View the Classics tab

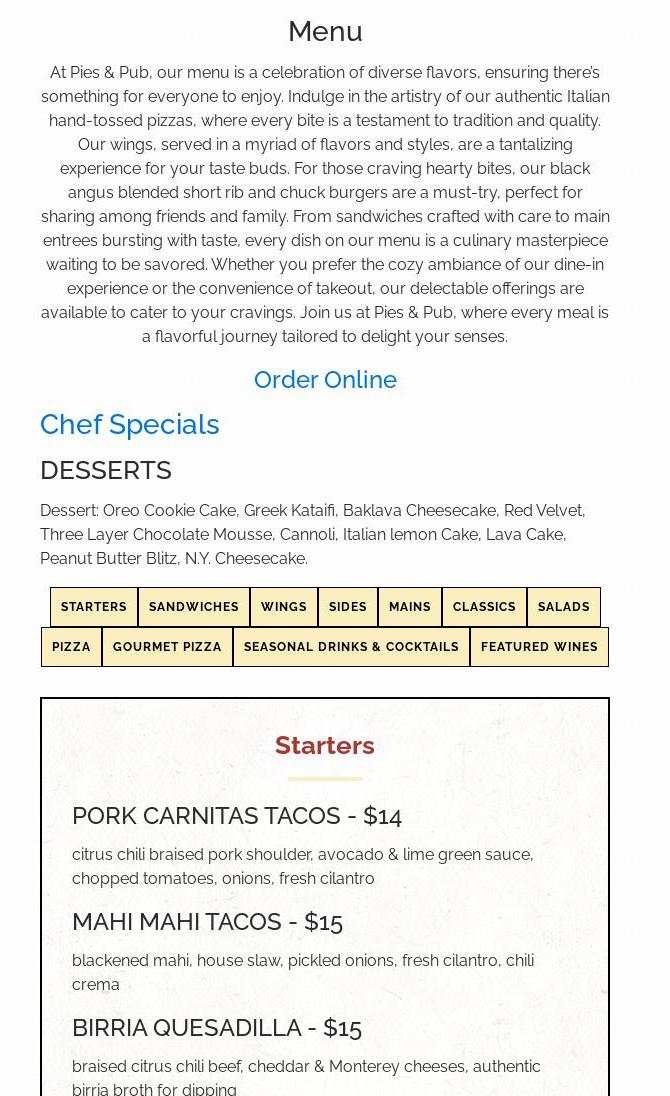coord(484,607)
